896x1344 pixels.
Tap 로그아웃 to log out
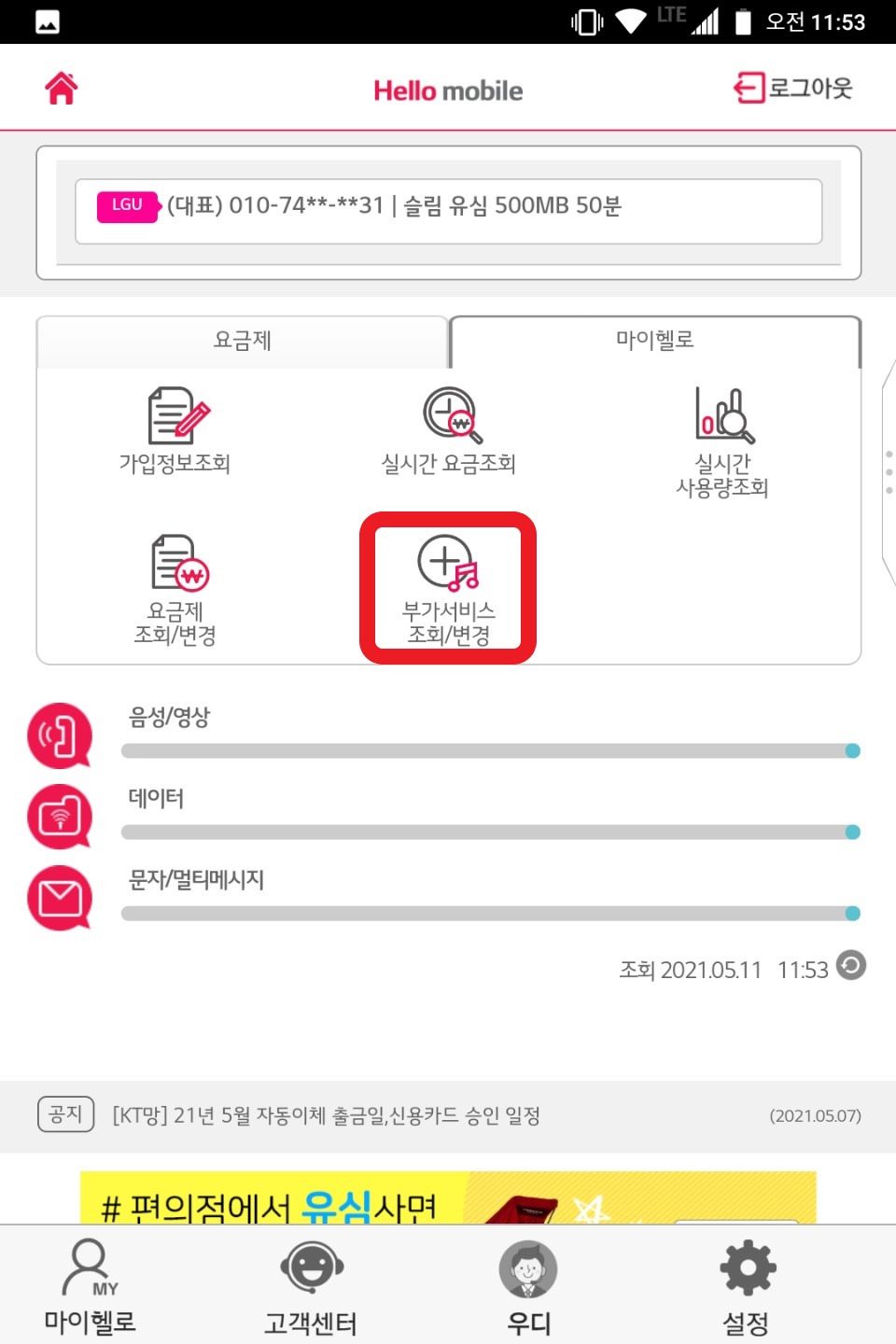[x=793, y=89]
